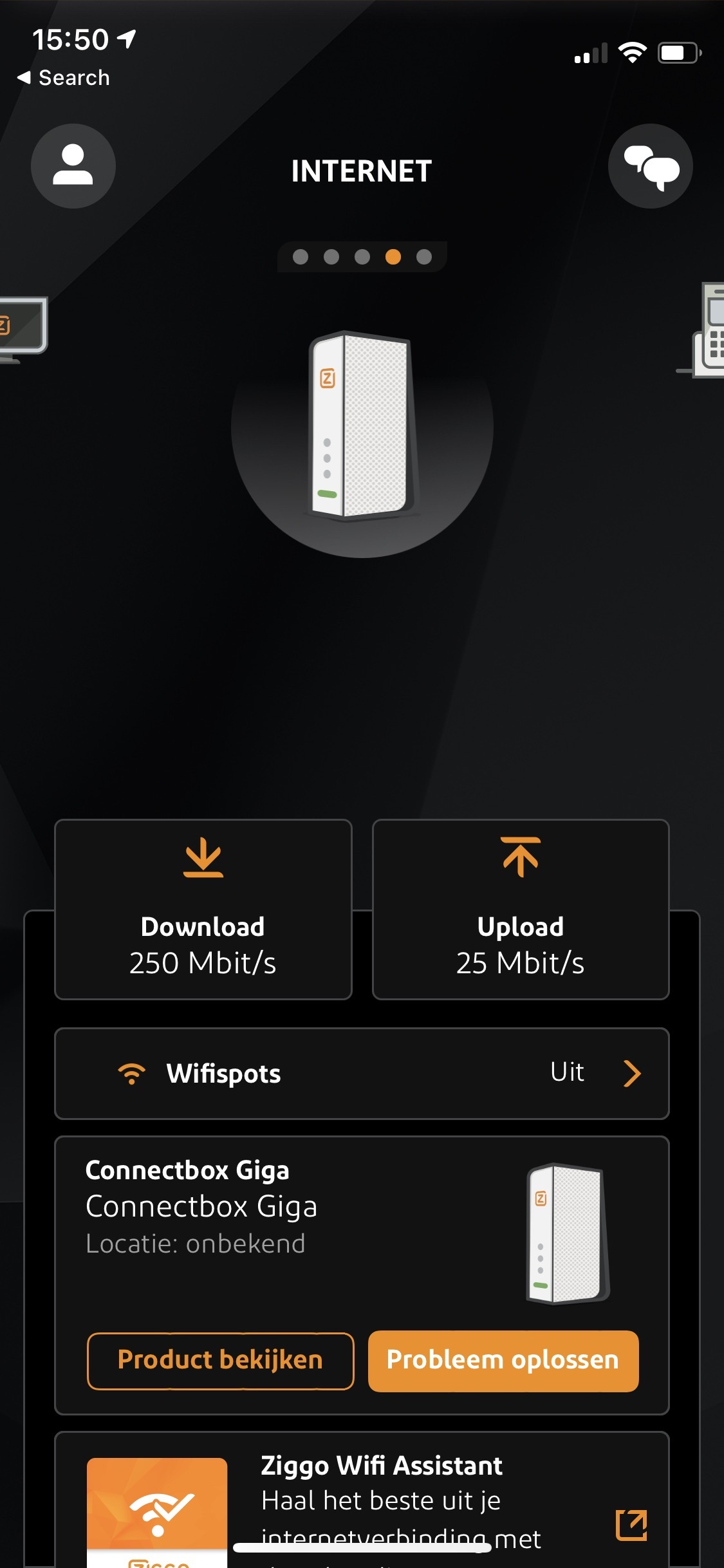The image size is (724, 1568).
Task: Tap Product bekijken button
Action: tap(220, 1360)
